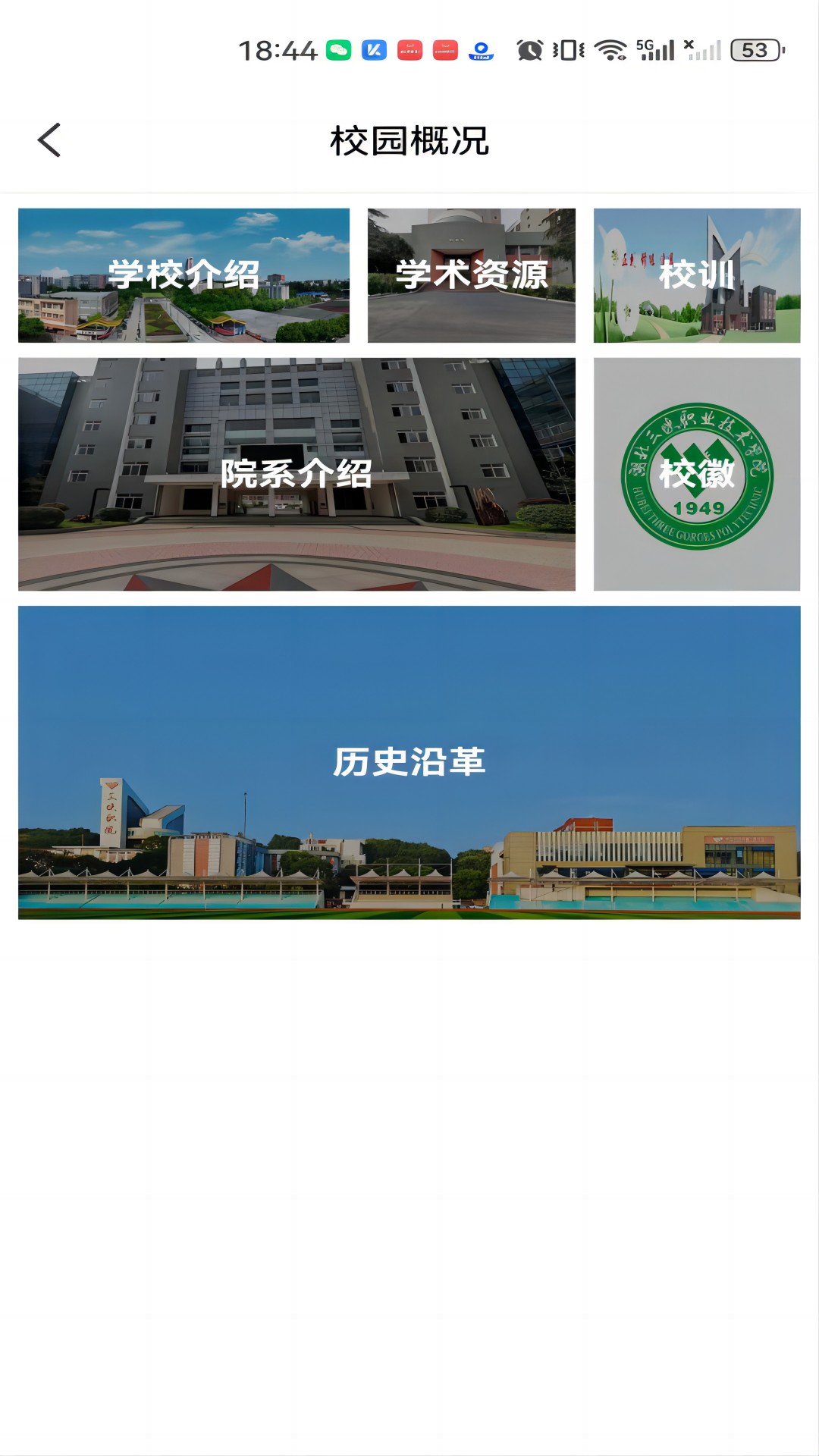Tap the messaging app icon in status bar
Image resolution: width=819 pixels, height=1456 pixels.
coord(338,50)
